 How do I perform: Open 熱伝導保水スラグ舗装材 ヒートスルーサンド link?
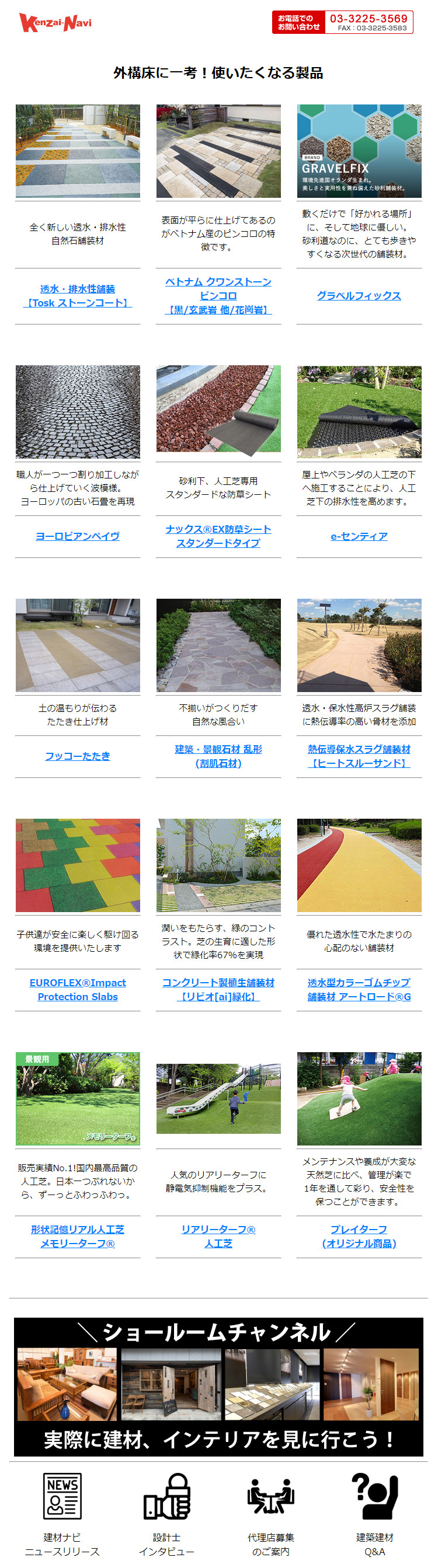(x=359, y=756)
